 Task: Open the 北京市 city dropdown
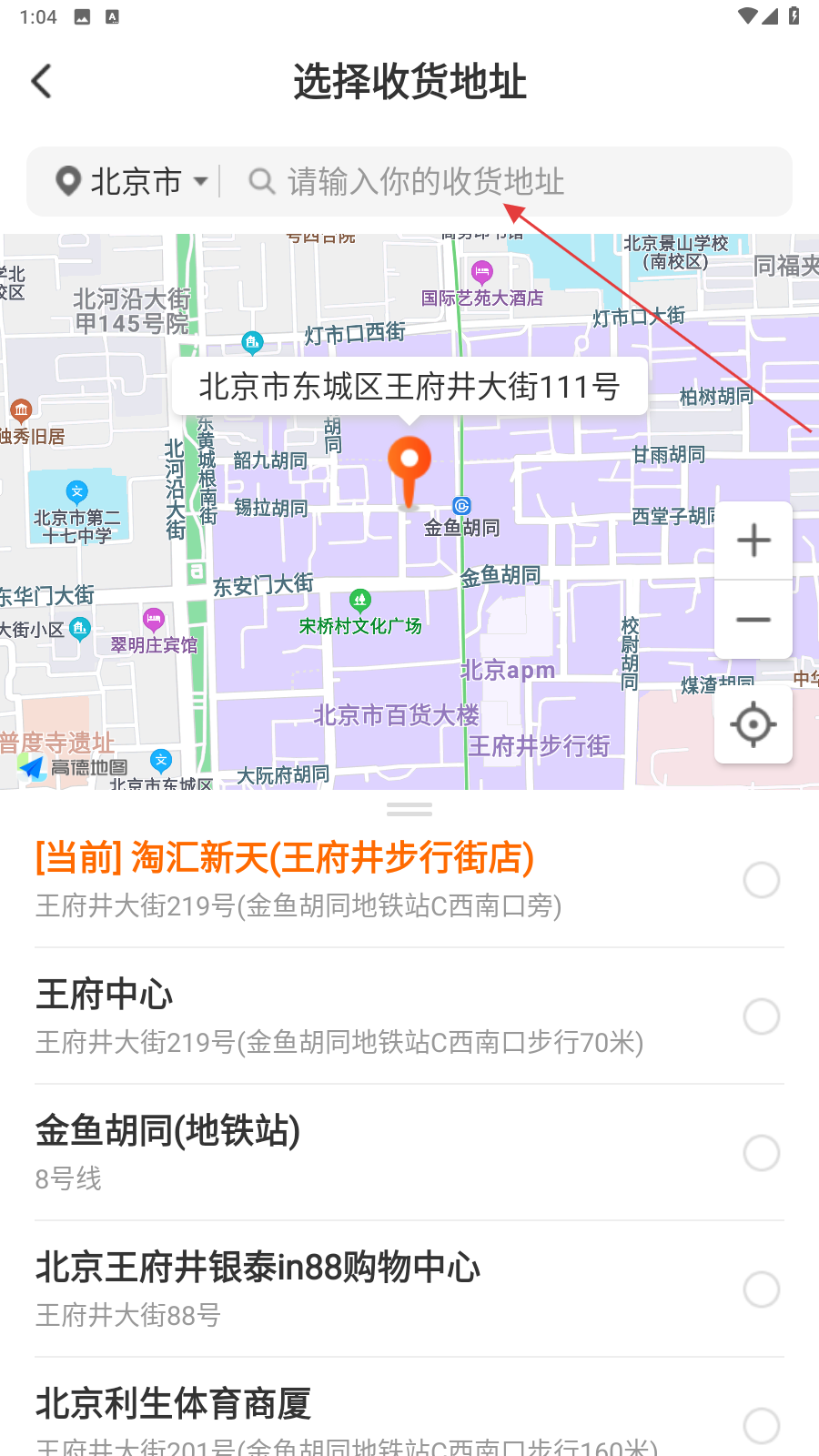[x=132, y=182]
